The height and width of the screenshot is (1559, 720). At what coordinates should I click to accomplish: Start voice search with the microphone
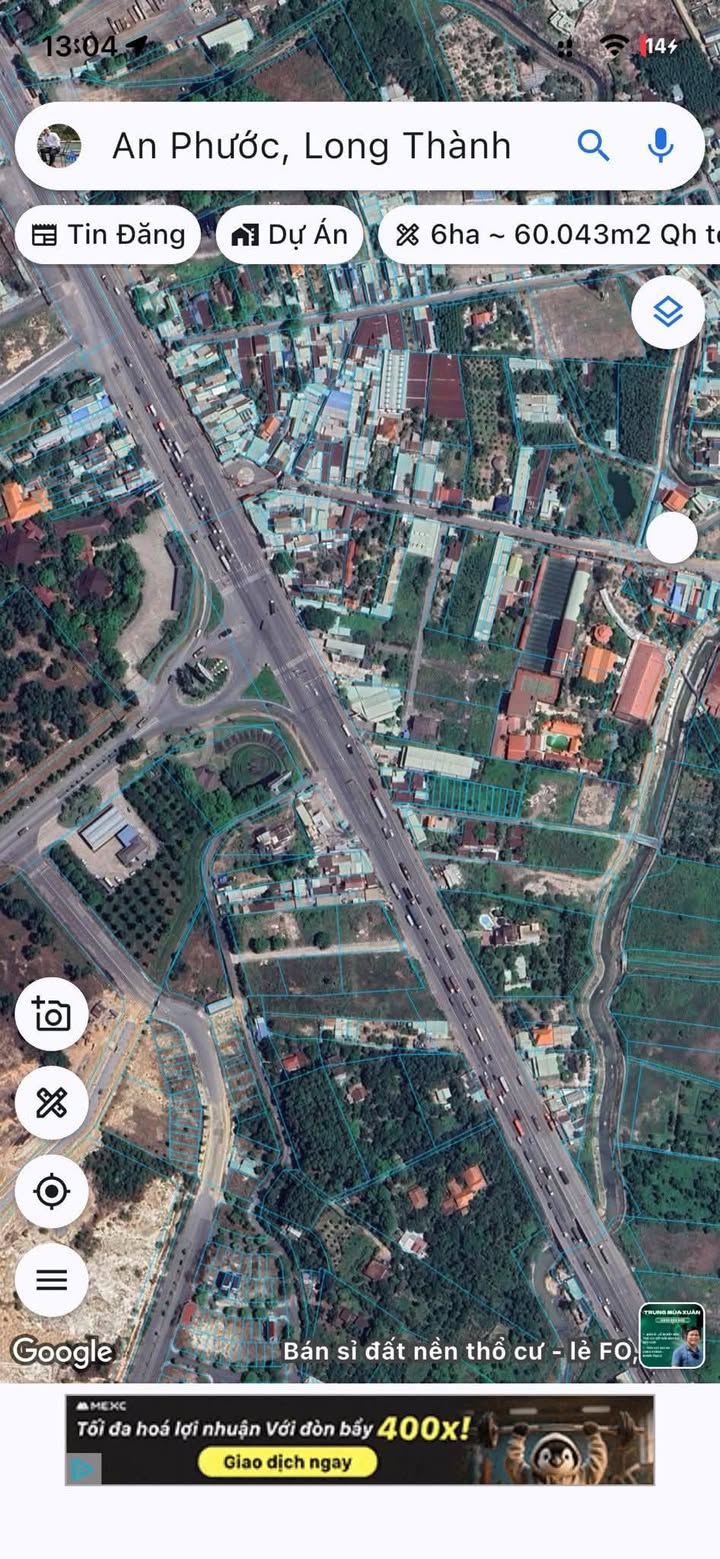pyautogui.click(x=660, y=146)
